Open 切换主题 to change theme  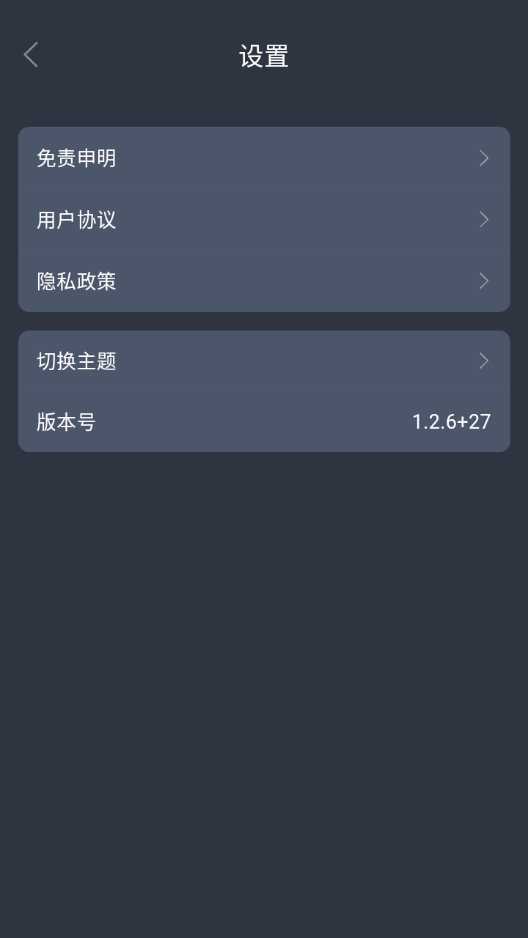coord(264,361)
